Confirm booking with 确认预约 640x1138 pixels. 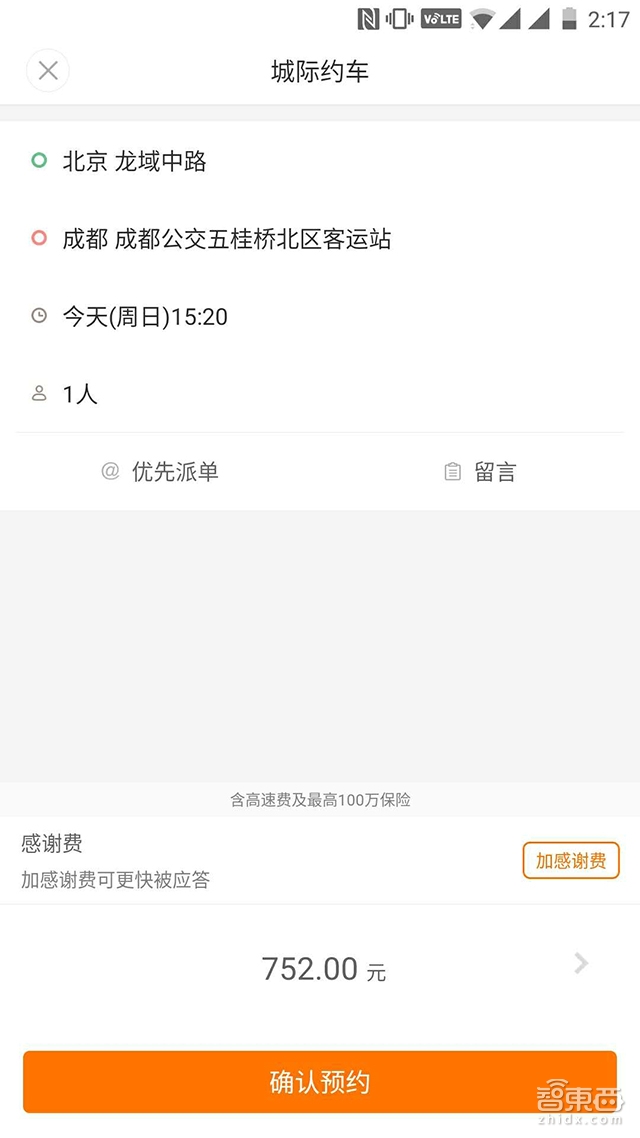pos(320,1082)
